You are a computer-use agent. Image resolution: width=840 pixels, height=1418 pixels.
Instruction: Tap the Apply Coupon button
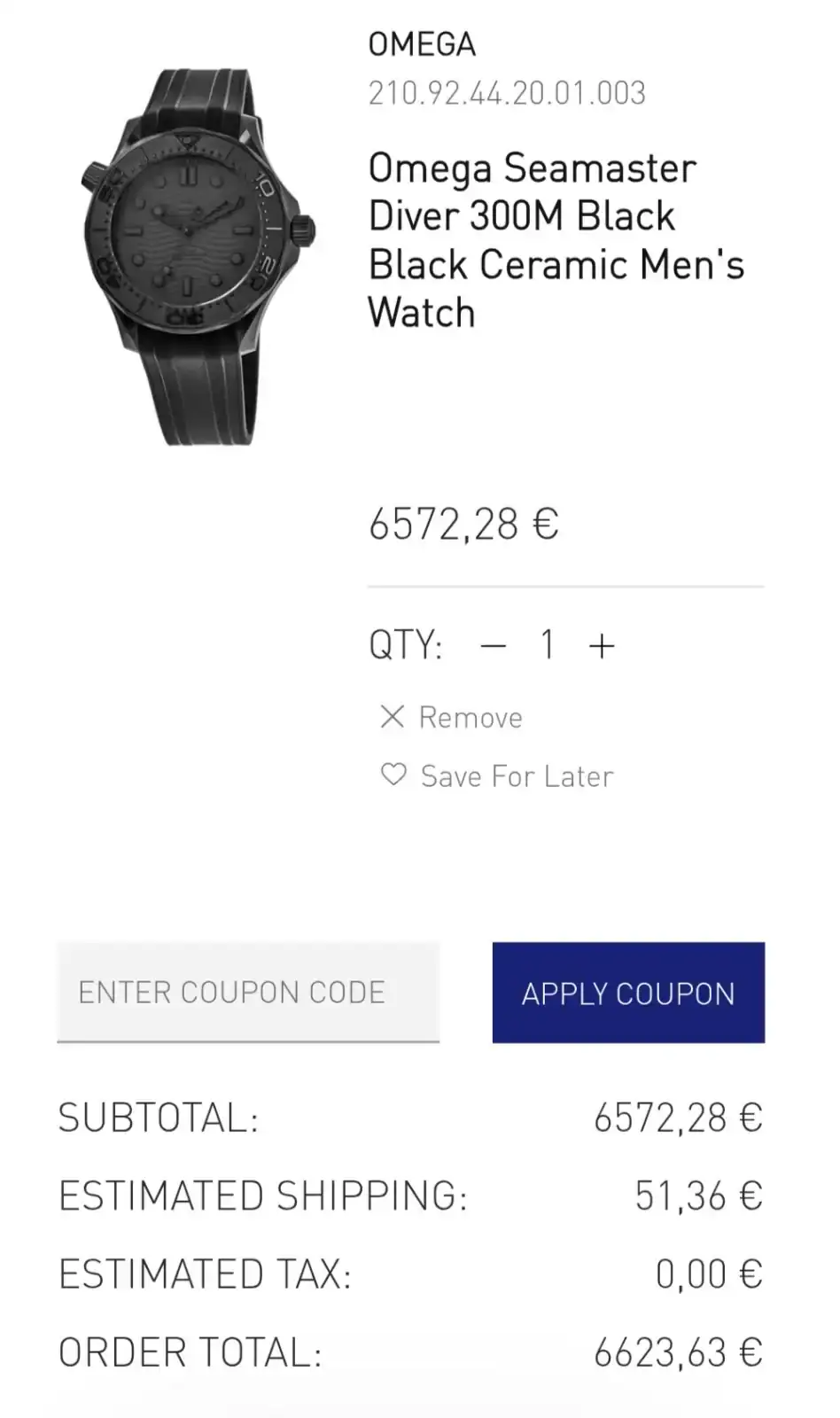tap(628, 993)
